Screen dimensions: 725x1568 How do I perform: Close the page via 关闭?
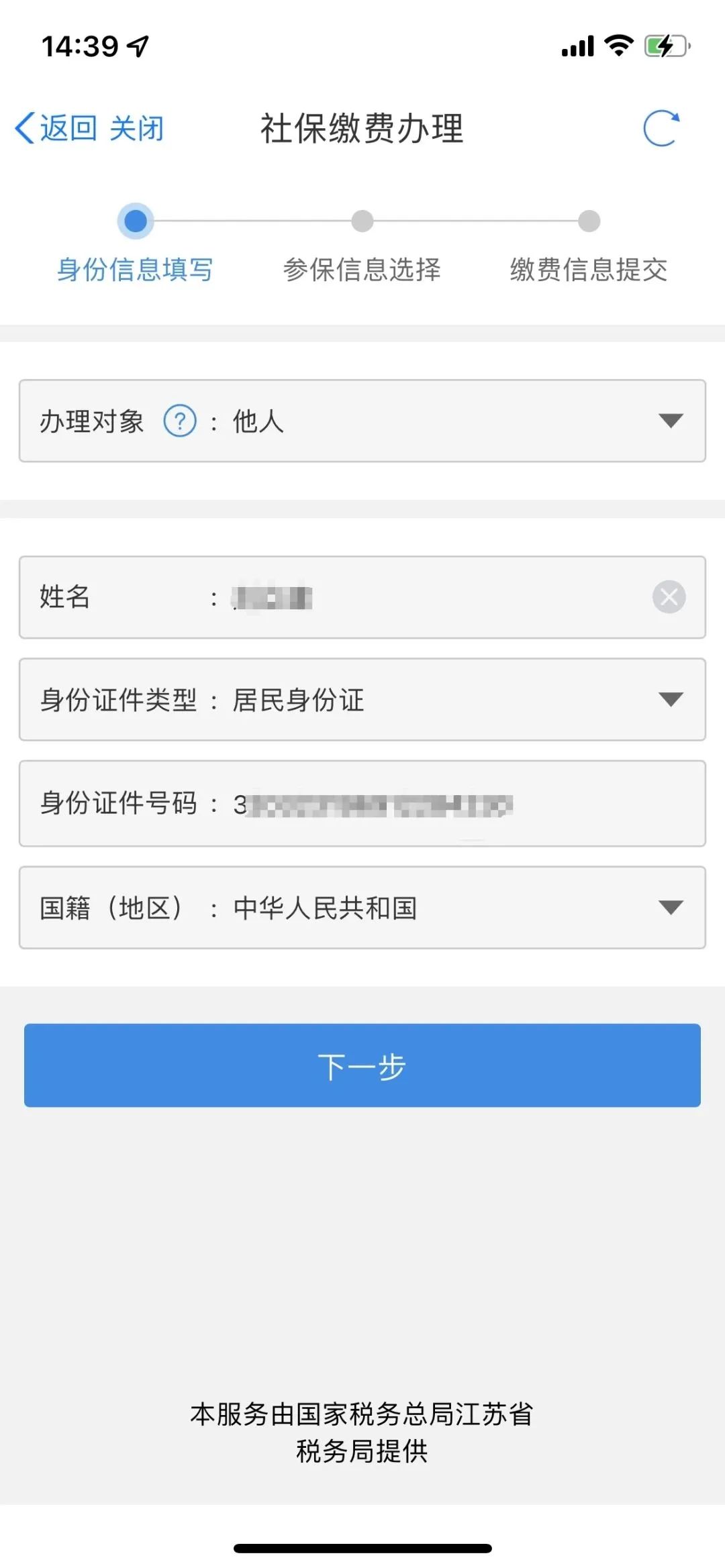click(137, 128)
